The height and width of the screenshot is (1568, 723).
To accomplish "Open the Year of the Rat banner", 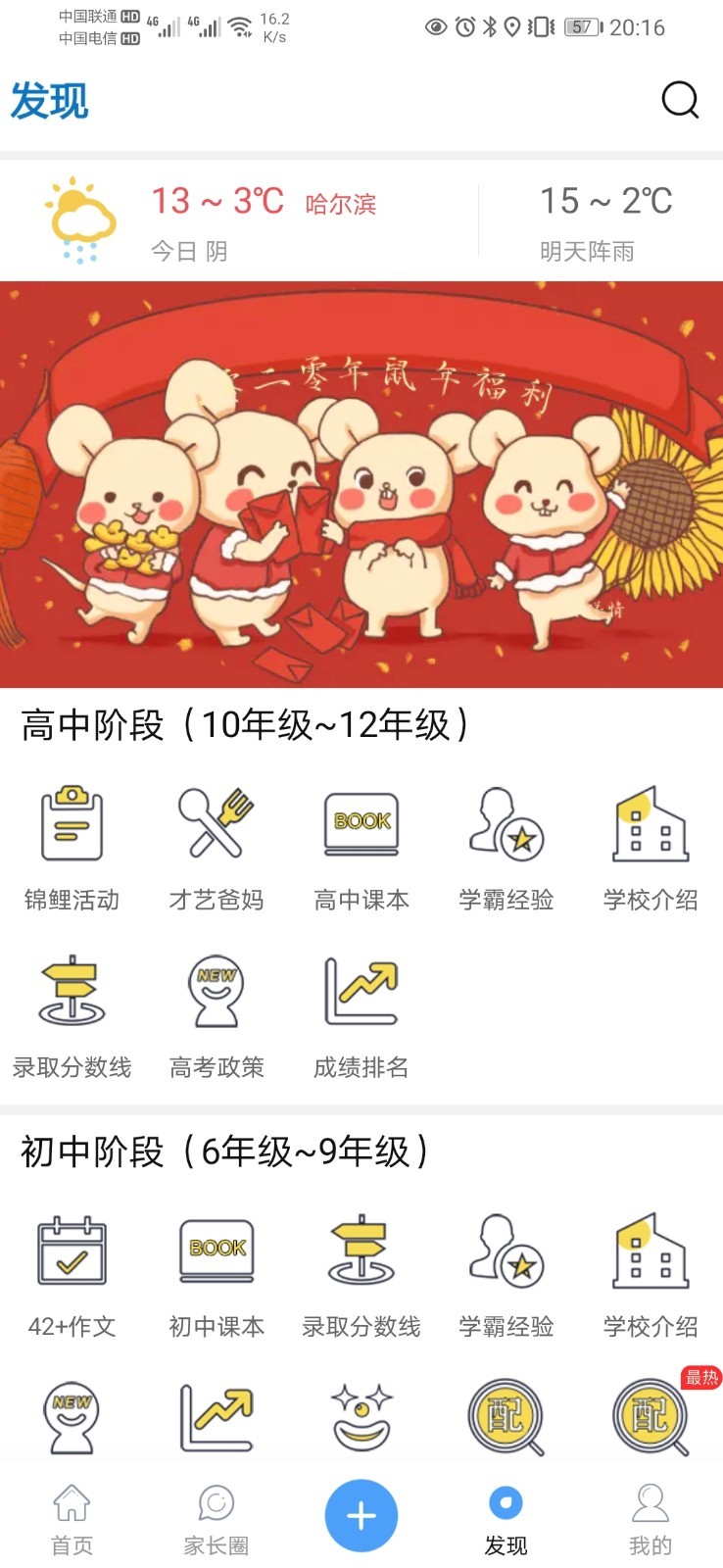I will (361, 485).
